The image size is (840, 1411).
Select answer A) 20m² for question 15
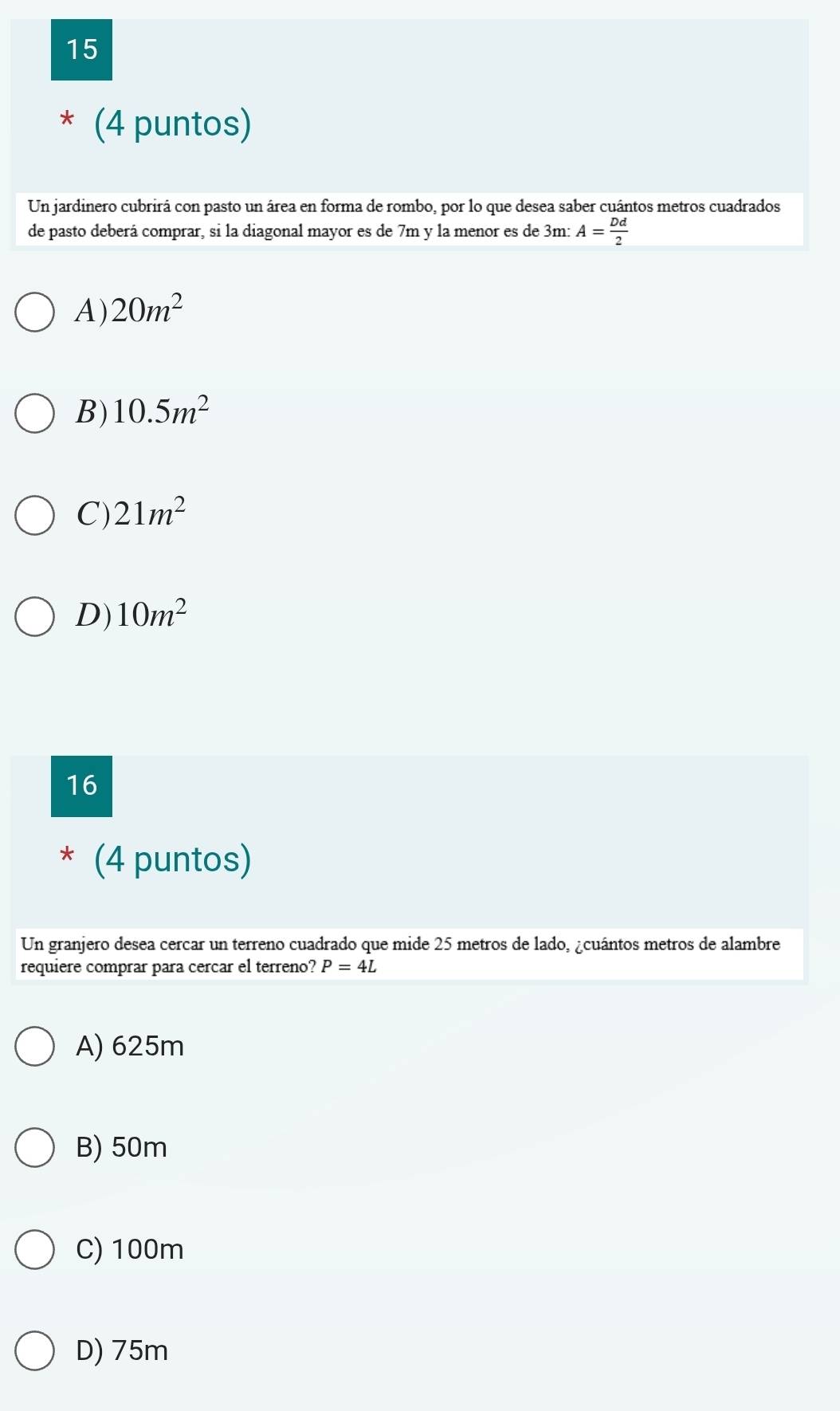[35, 312]
